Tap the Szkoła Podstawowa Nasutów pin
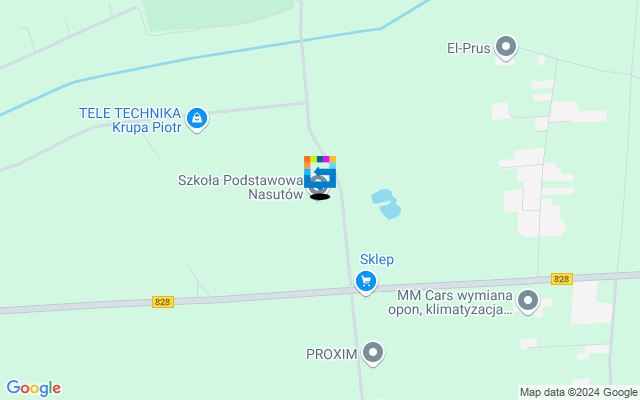 pyautogui.click(x=319, y=184)
